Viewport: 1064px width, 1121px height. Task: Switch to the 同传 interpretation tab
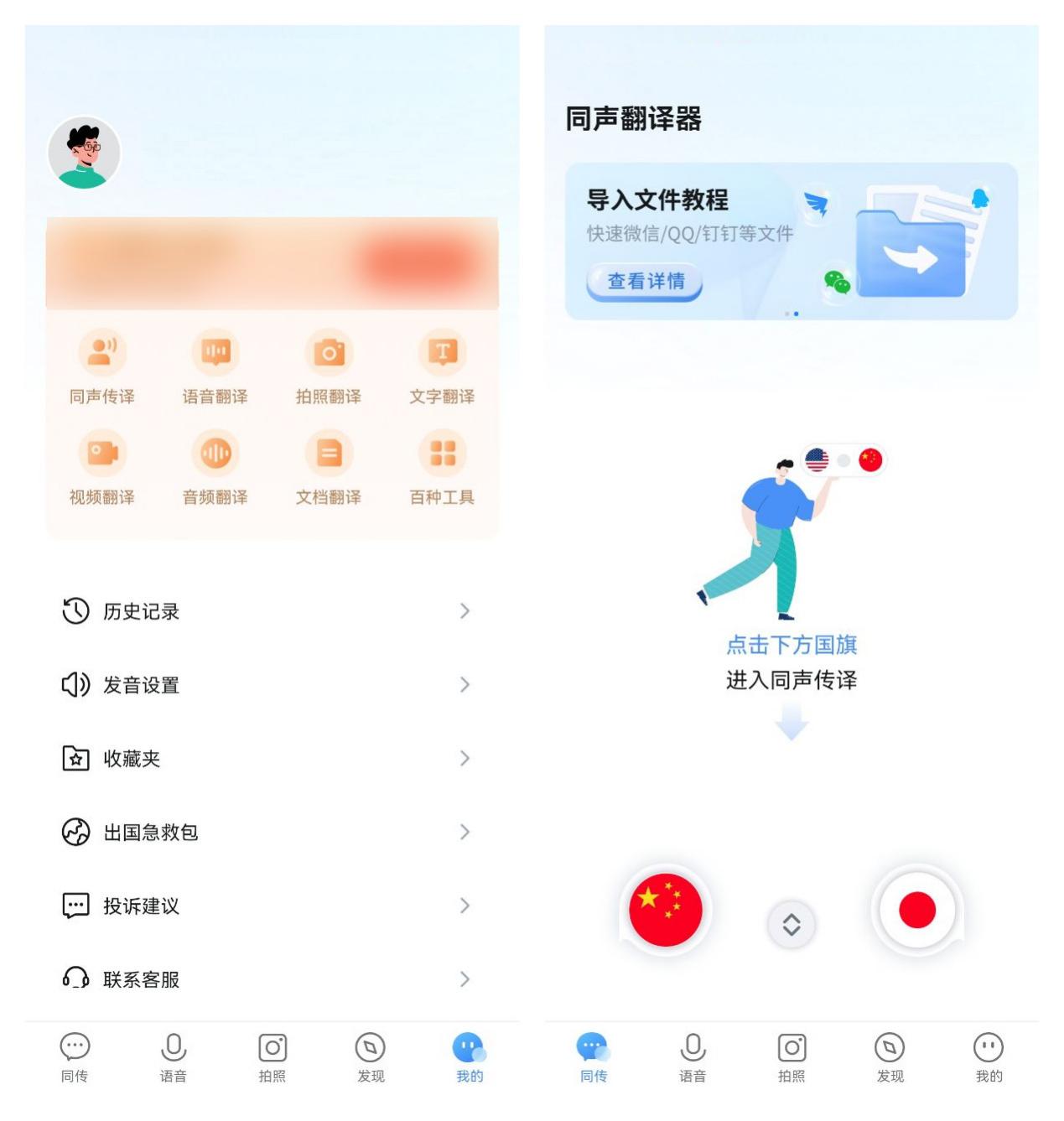coord(594,1058)
